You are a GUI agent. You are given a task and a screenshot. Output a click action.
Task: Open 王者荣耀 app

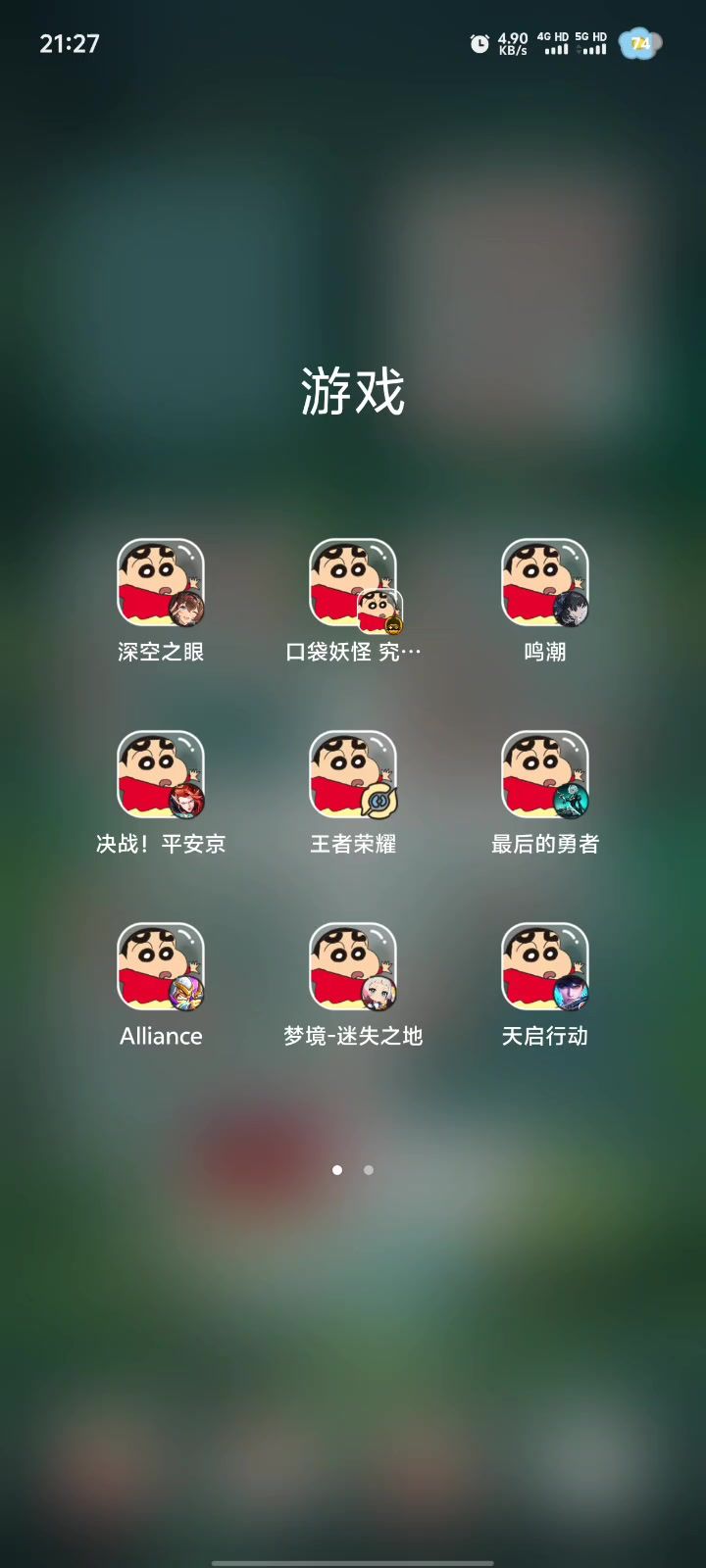click(353, 775)
